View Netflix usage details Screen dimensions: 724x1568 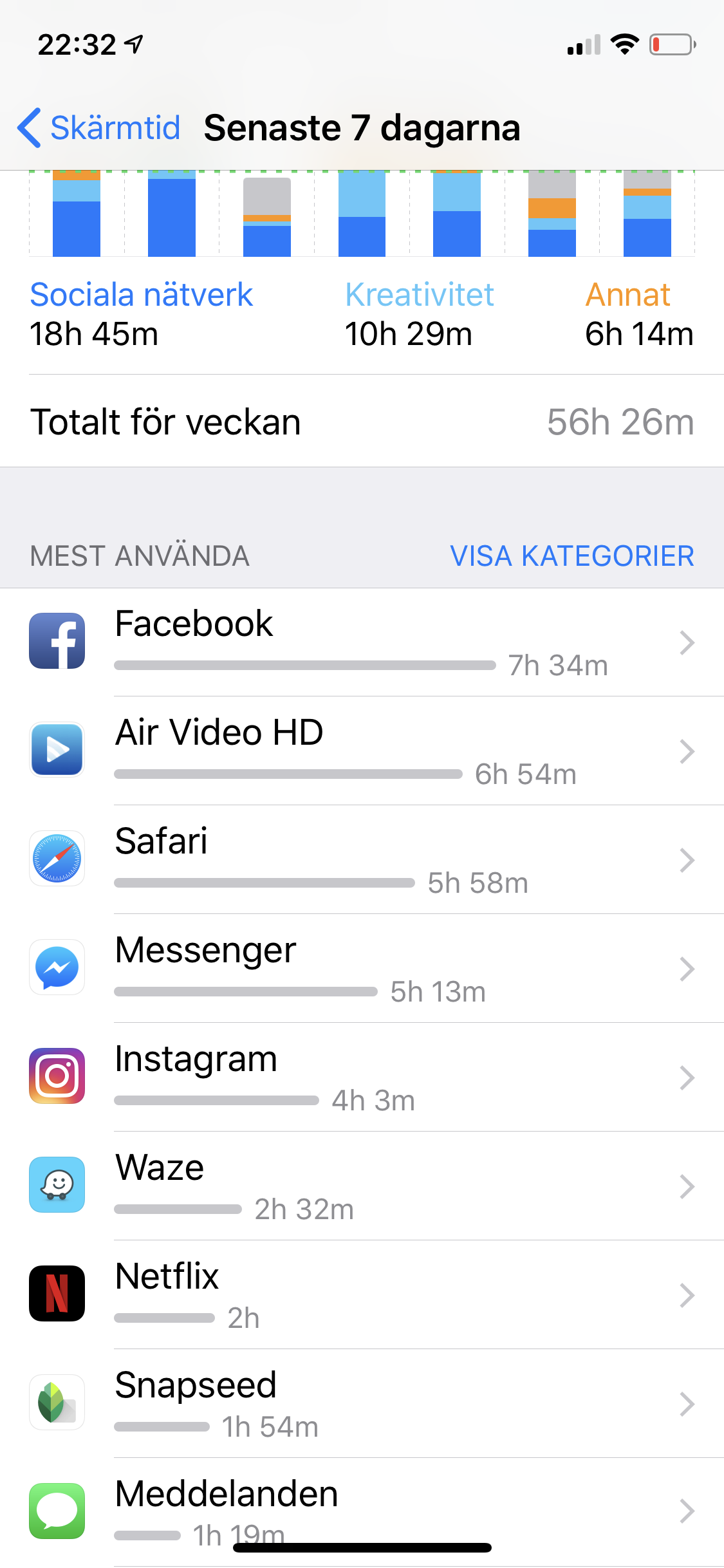pyautogui.click(x=362, y=1295)
